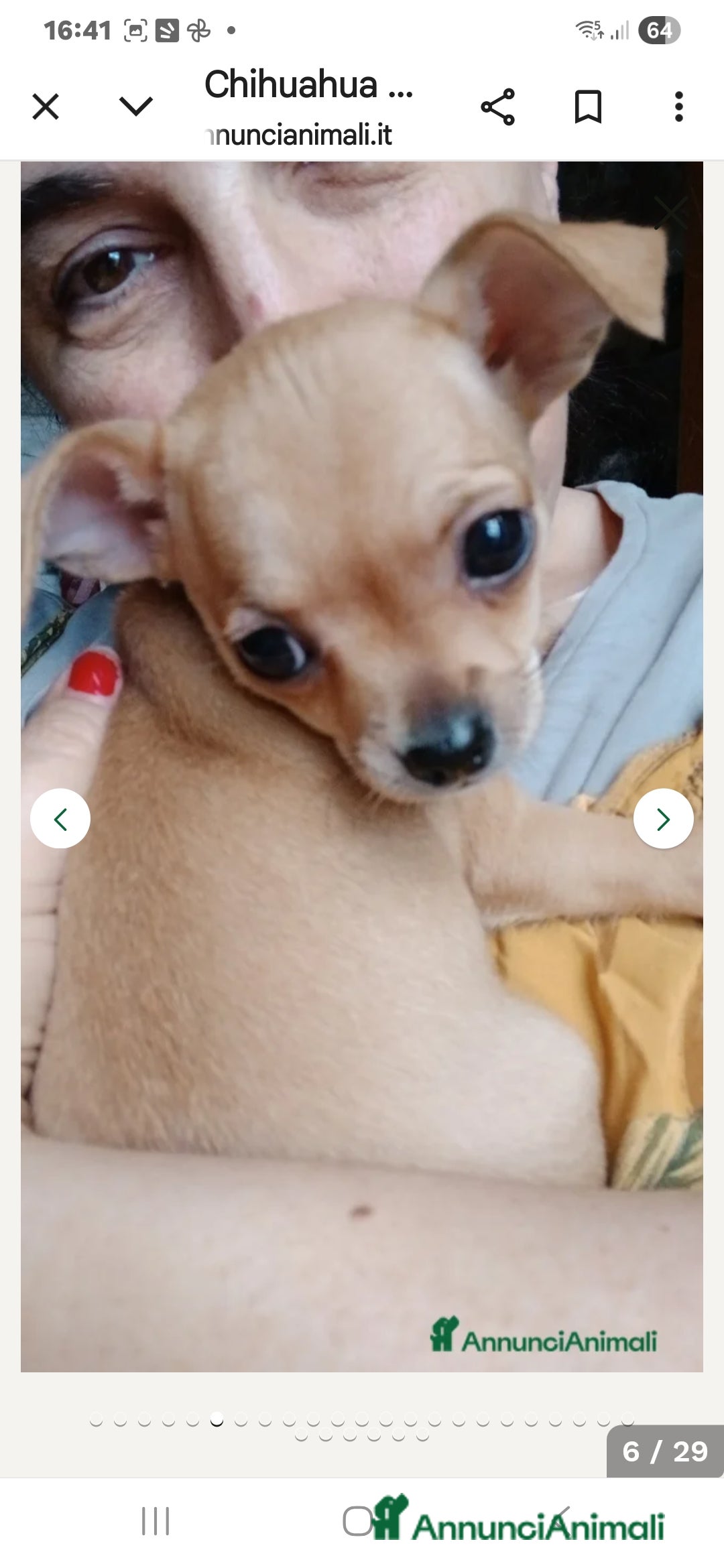Open the three-dot overflow menu
The height and width of the screenshot is (1568, 724).
(x=679, y=105)
